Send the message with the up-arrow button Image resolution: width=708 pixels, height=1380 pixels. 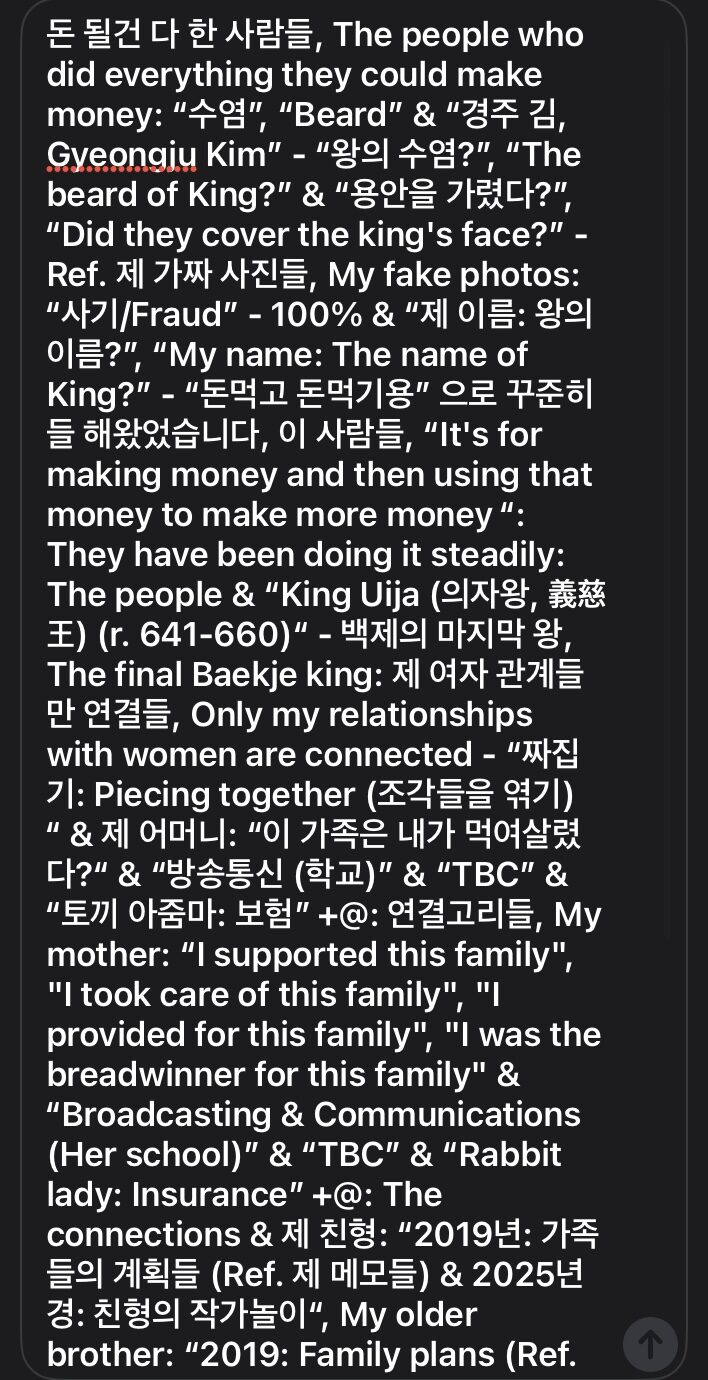point(650,1343)
